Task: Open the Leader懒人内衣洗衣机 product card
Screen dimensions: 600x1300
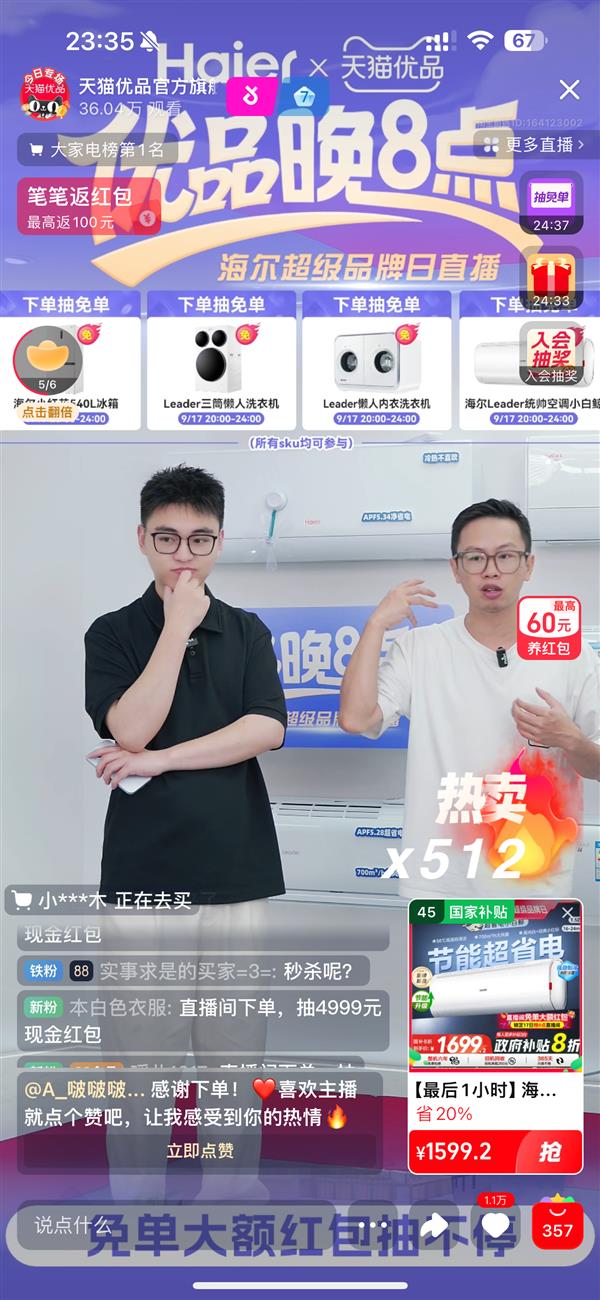Action: coord(376,367)
